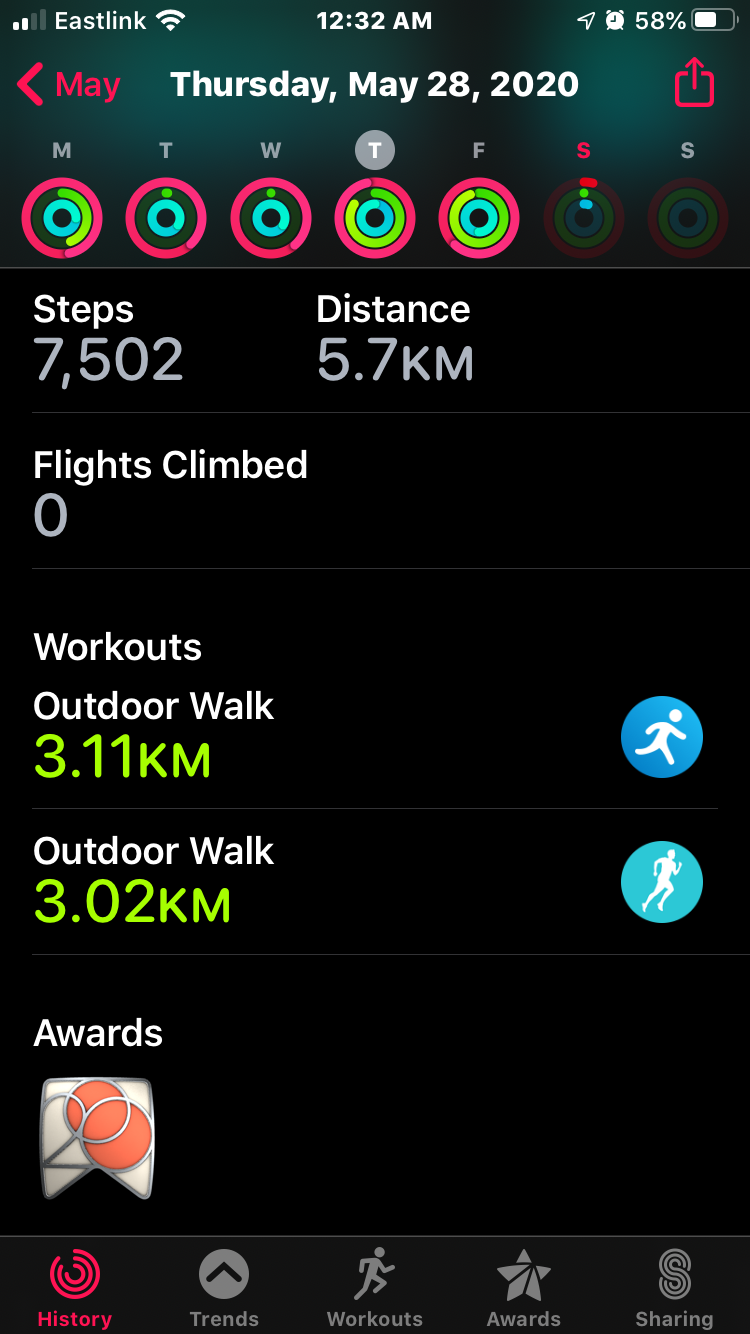Switch to the Sharing tab

click(674, 1287)
